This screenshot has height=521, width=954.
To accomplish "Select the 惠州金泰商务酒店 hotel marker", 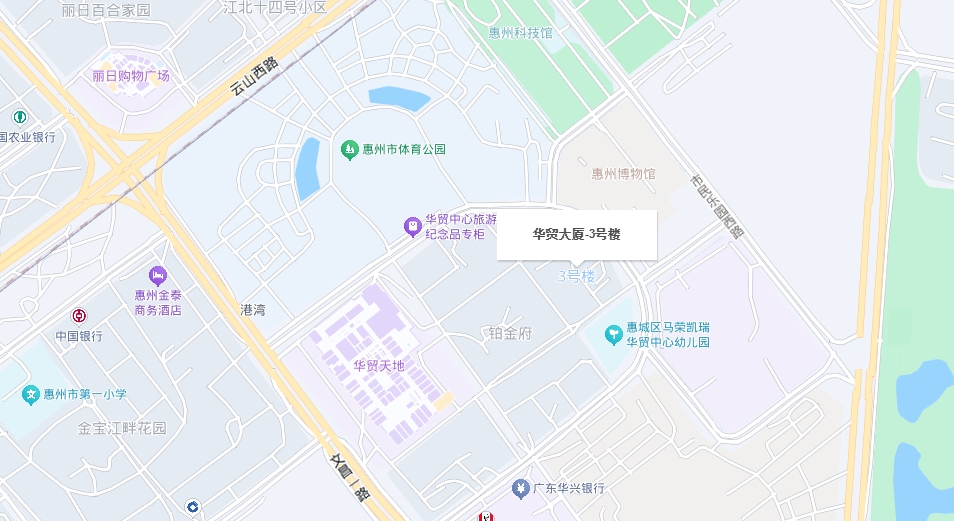I will point(157,275).
